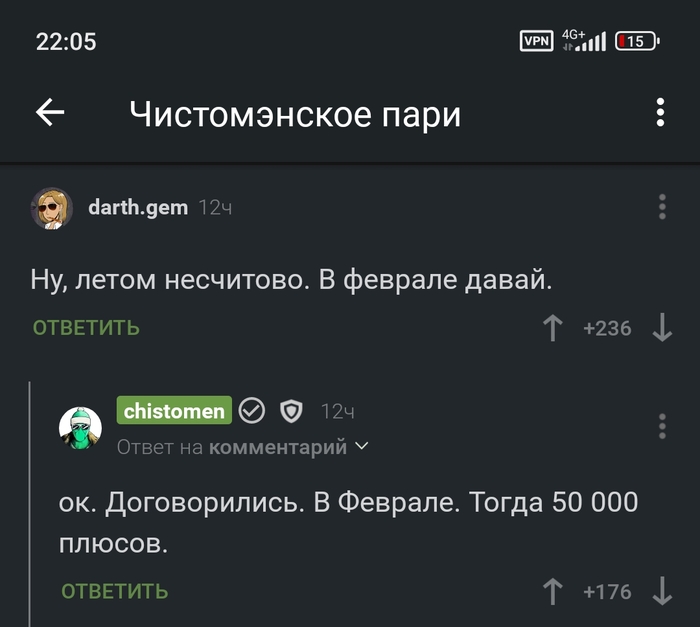700x627 pixels.
Task: Upvote chistomen's comment
Action: (552, 592)
